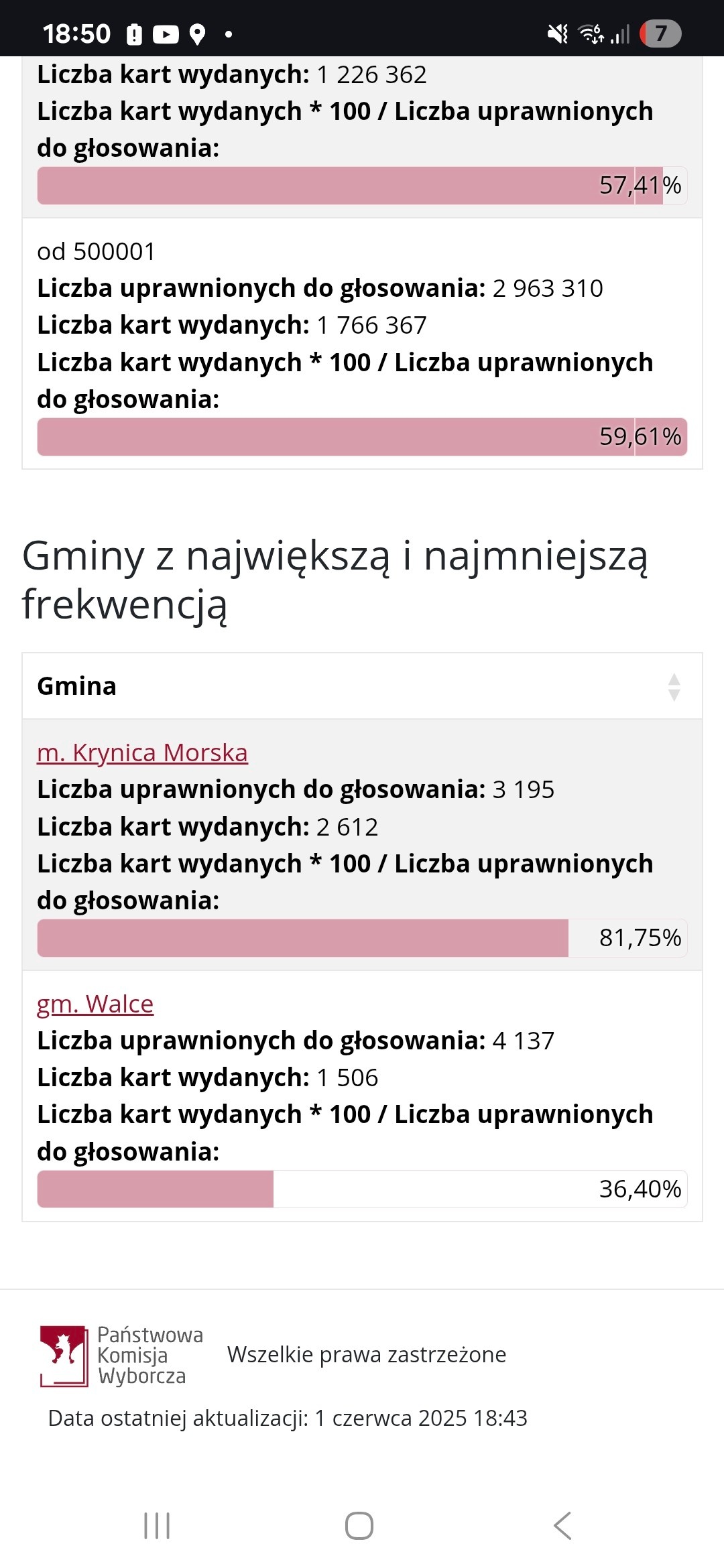Open the m. Krynica Morska link
Viewport: 724px width, 1568px height.
[143, 753]
